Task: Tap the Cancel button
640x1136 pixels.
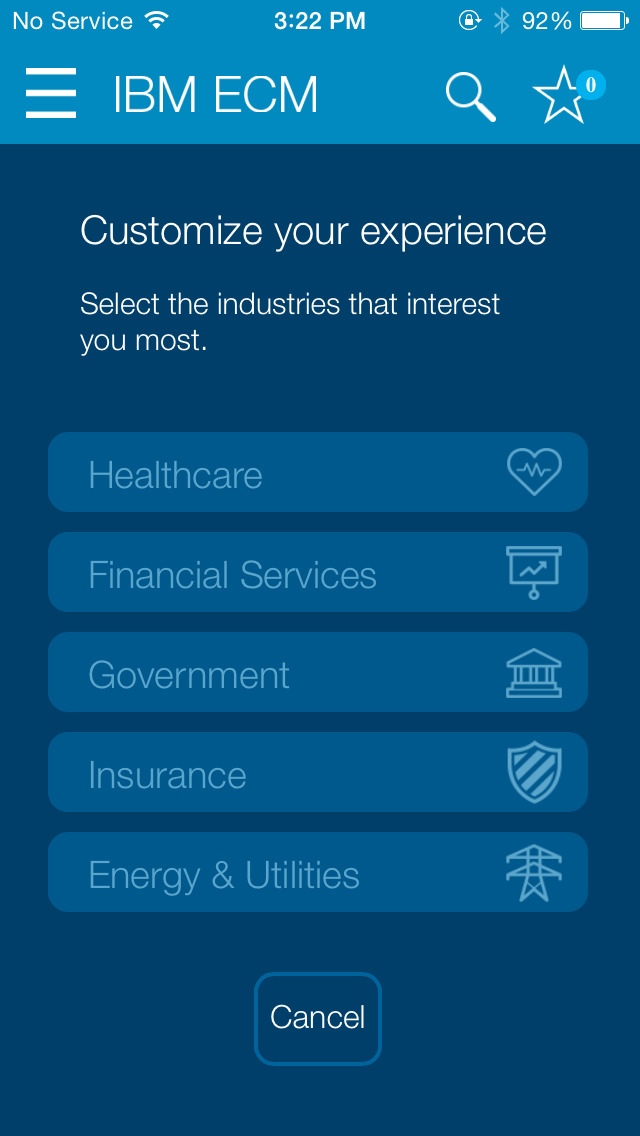Action: pyautogui.click(x=318, y=1018)
